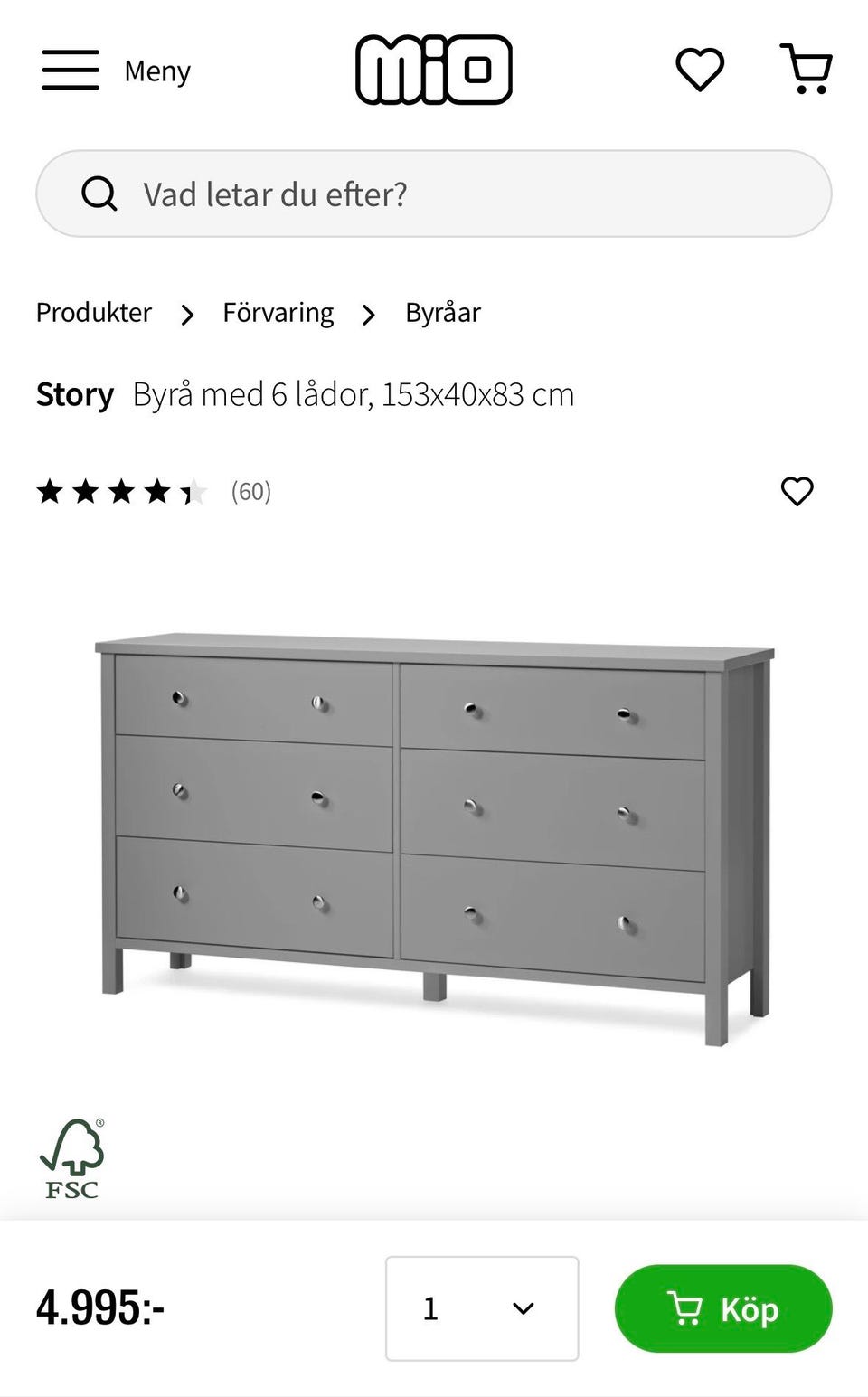Screen dimensions: 868x1397
Task: Go to the Mio home logo
Action: click(x=434, y=70)
